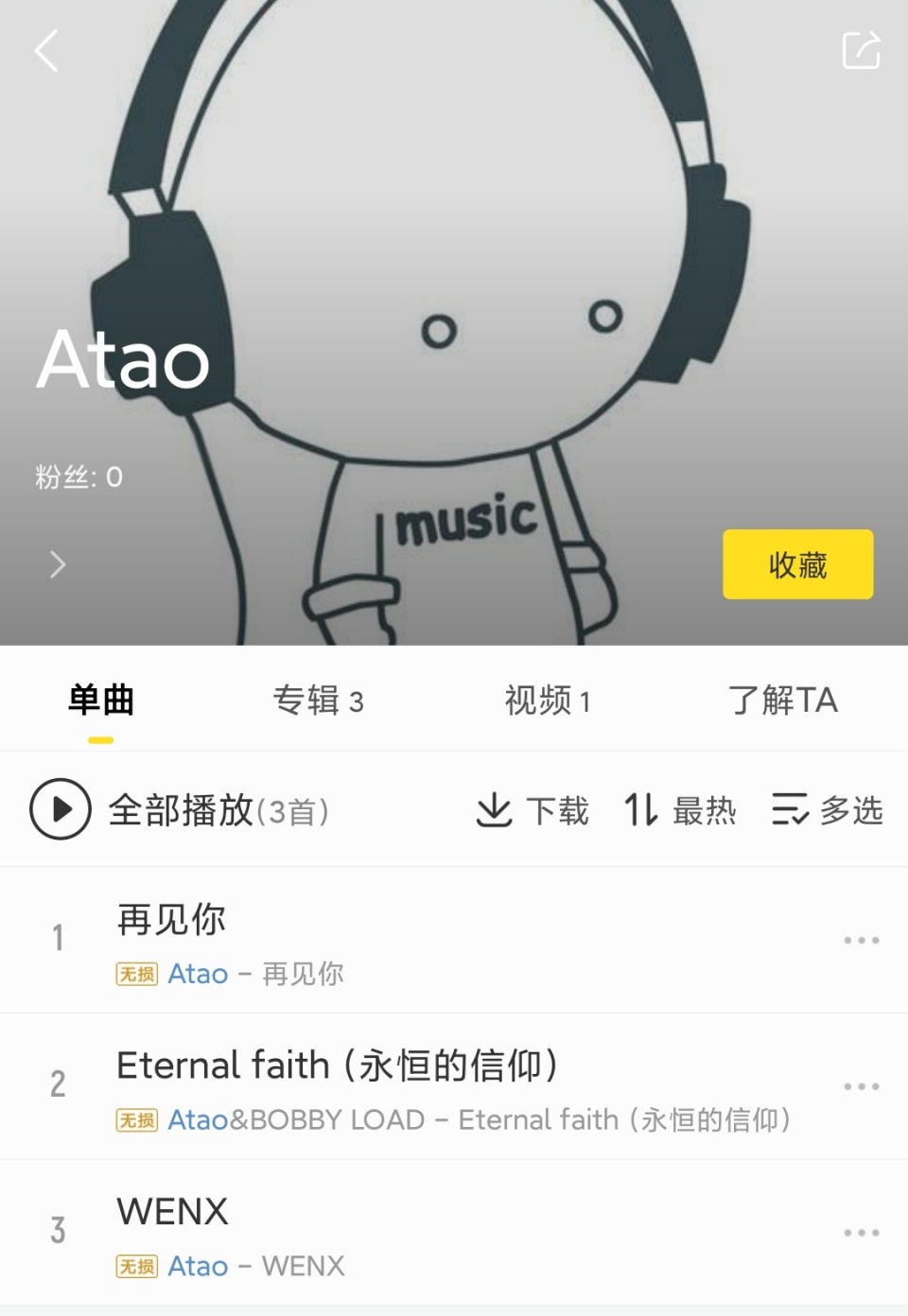The height and width of the screenshot is (1316, 908).
Task: Expand artist info under 了解TA tab
Action: tap(785, 700)
